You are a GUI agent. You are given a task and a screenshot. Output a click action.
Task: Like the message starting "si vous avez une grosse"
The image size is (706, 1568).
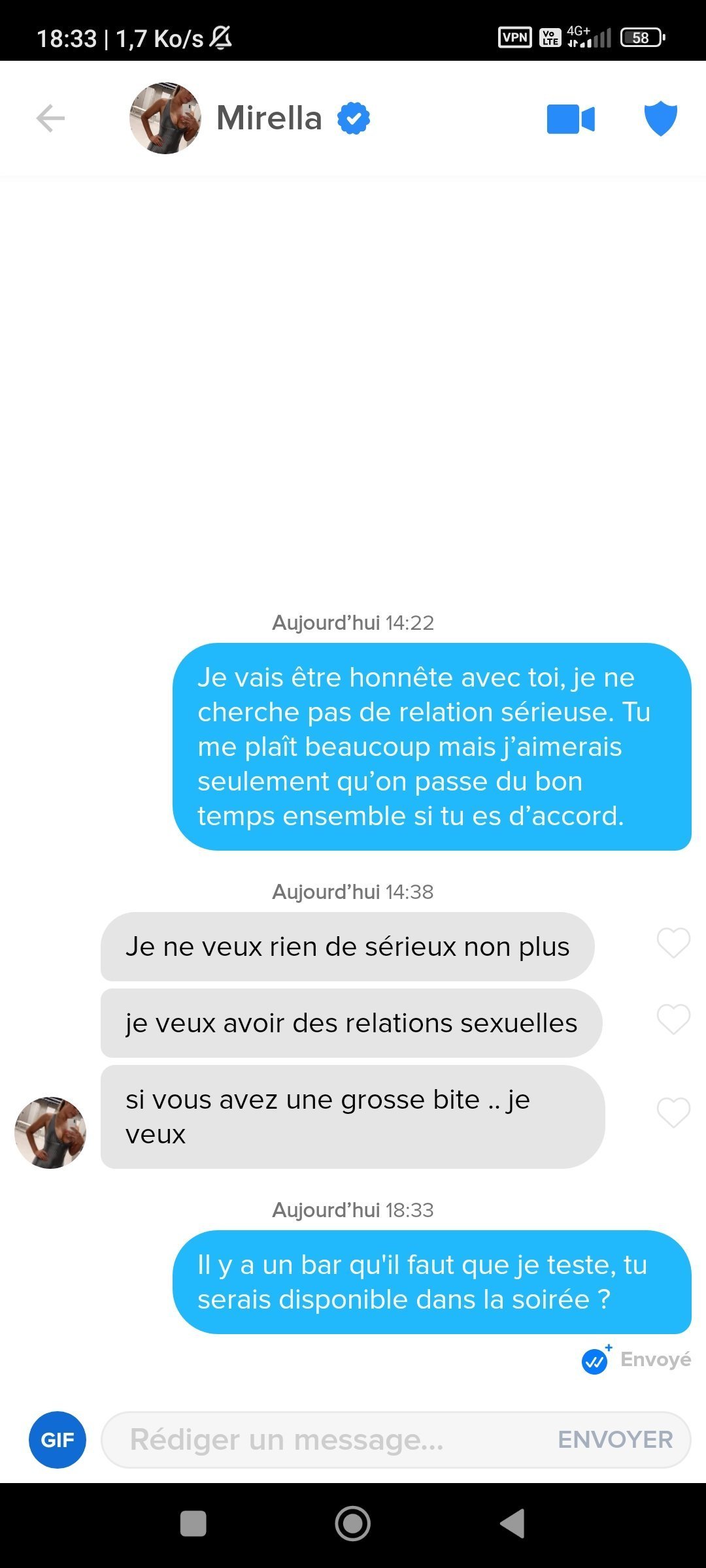[673, 1113]
